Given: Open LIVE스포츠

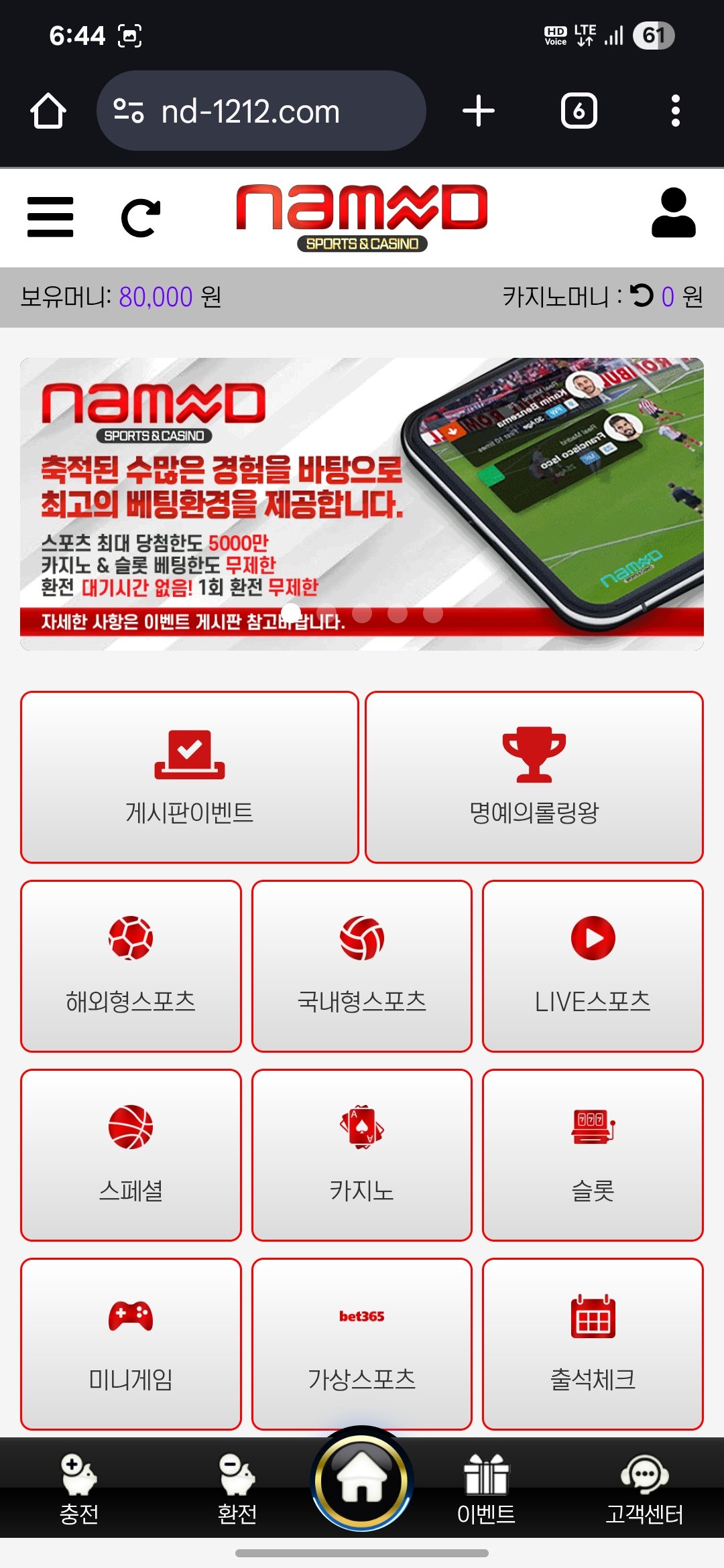Looking at the screenshot, I should [593, 966].
